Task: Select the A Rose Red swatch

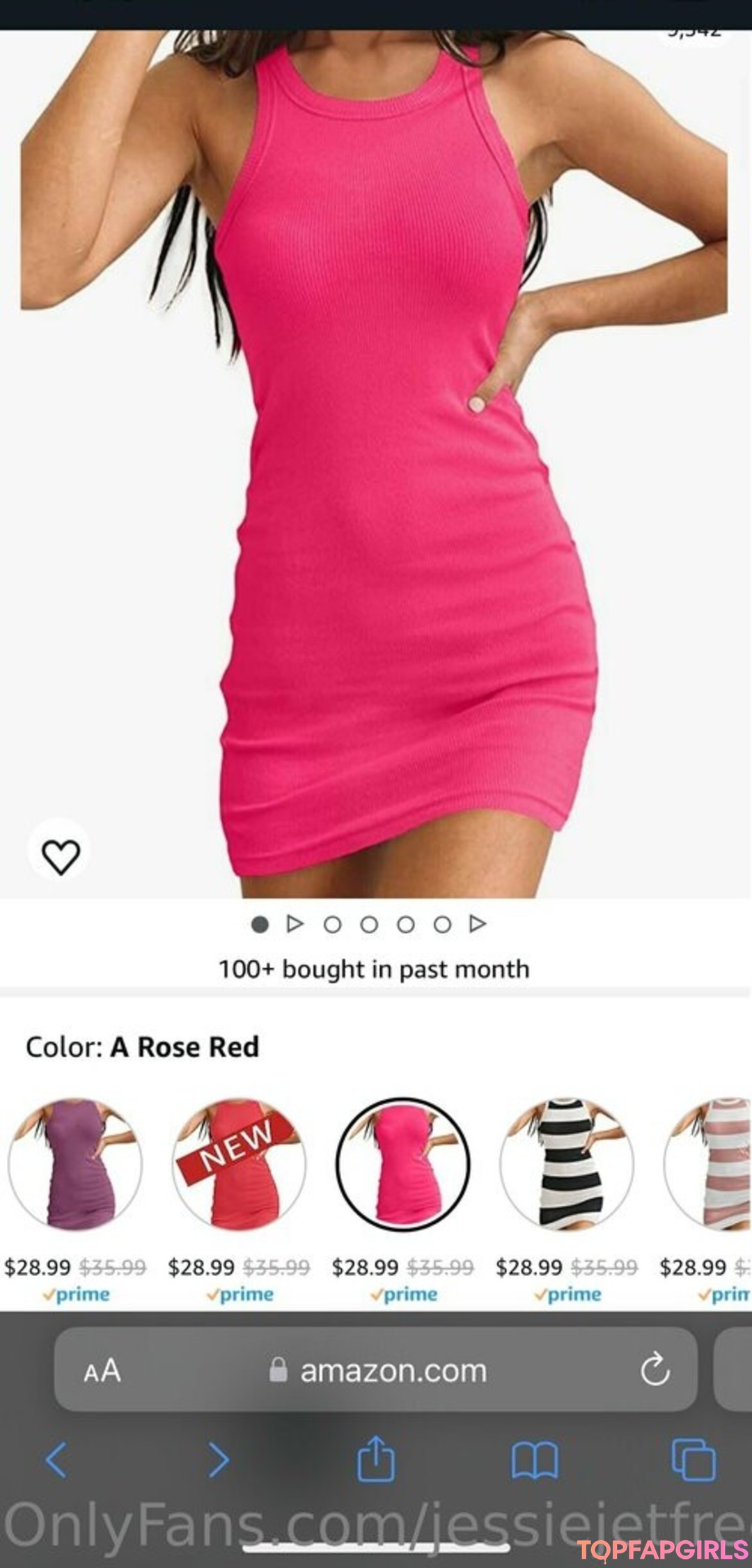Action: pos(403,1164)
